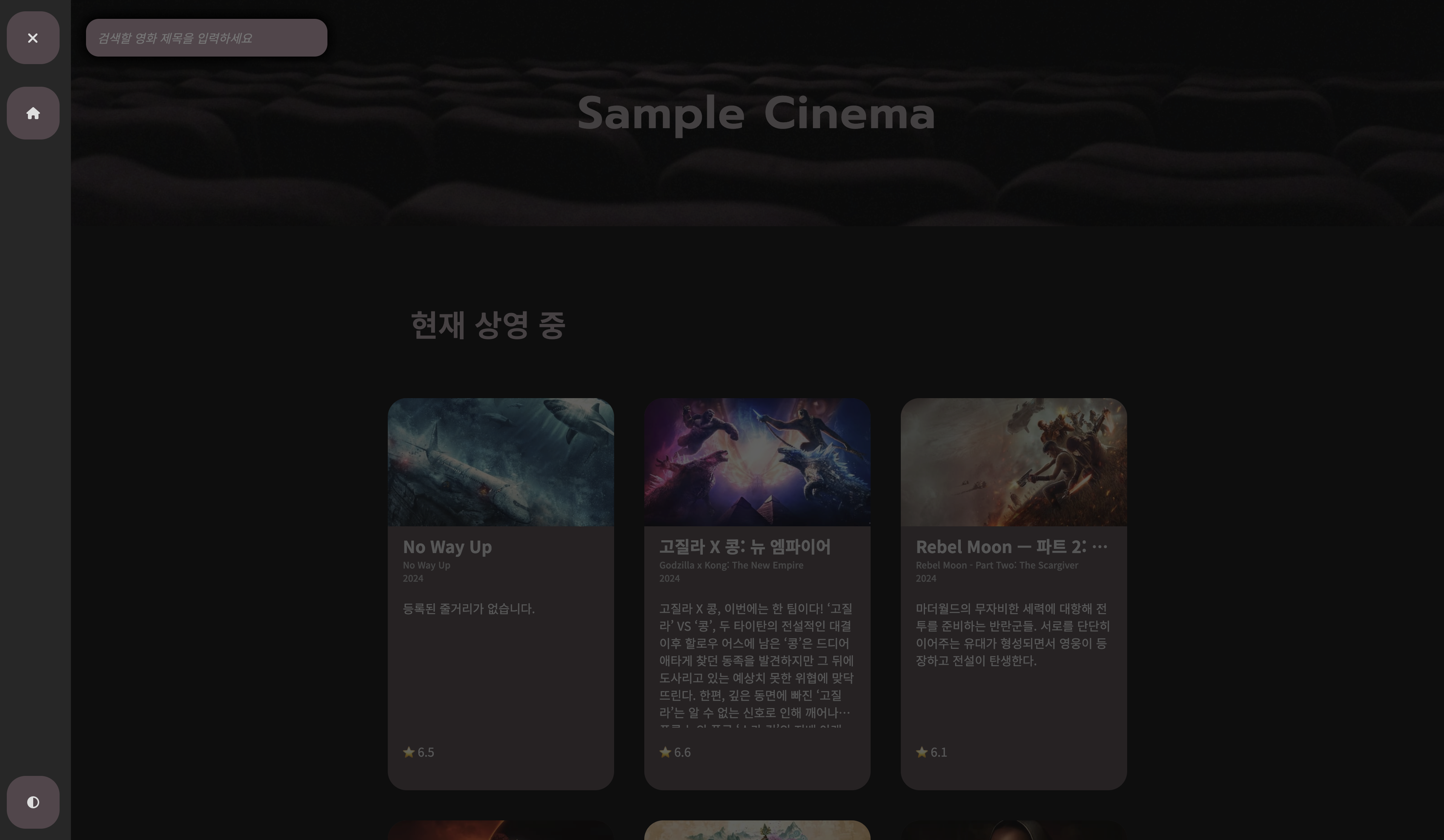The height and width of the screenshot is (840, 1444).
Task: Focus the movie title search field
Action: click(206, 38)
